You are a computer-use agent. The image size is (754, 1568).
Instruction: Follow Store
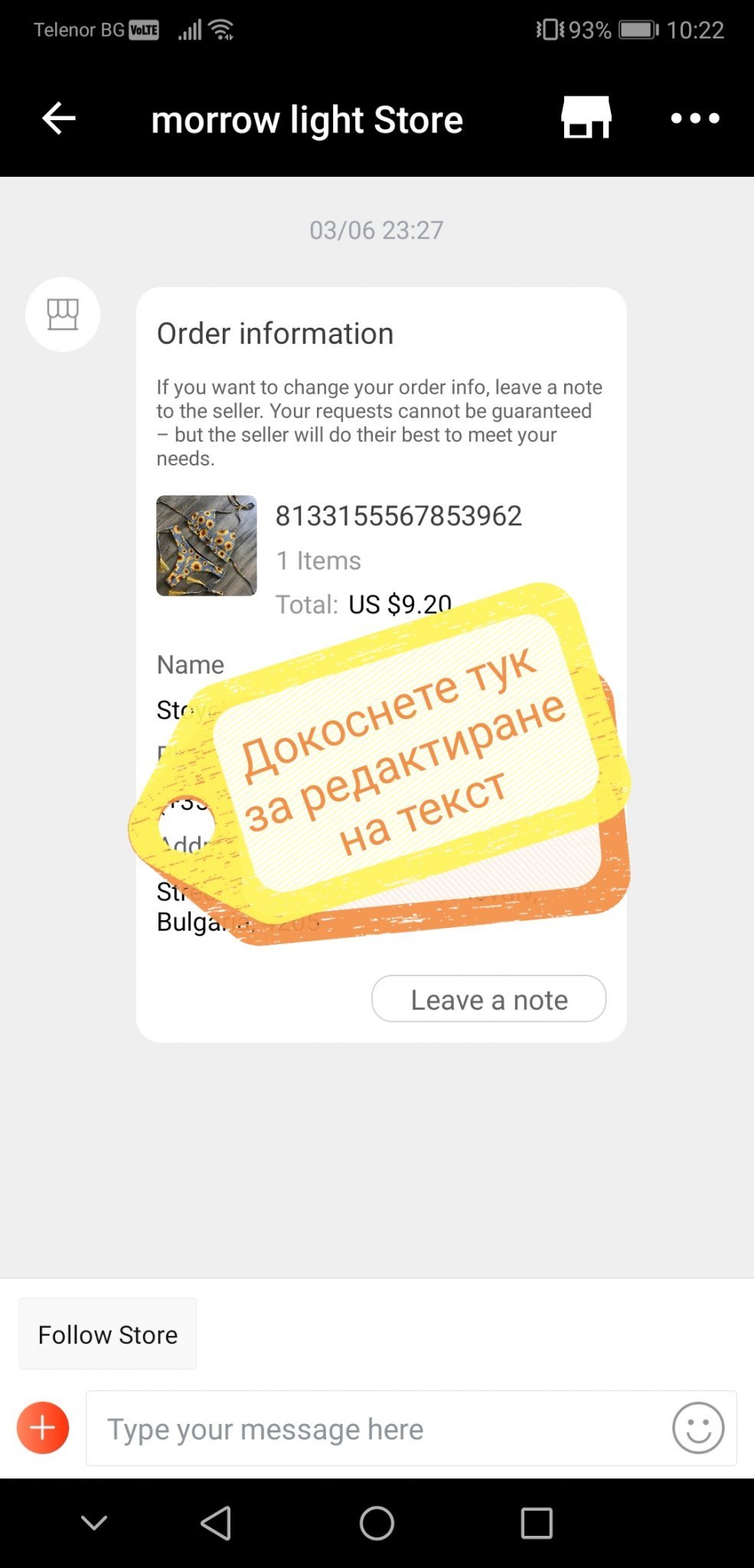tap(108, 1334)
